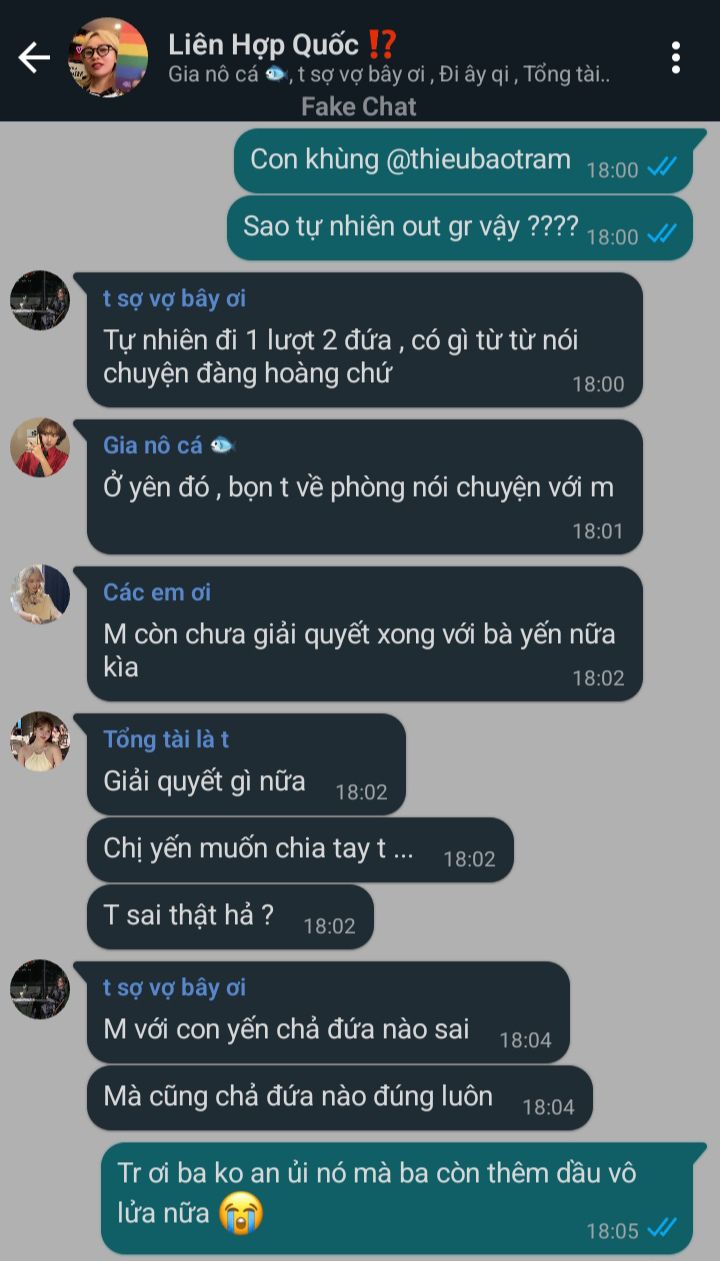Open Tổng tài là t's profile avatar
The image size is (720, 1261).
pyautogui.click(x=40, y=741)
